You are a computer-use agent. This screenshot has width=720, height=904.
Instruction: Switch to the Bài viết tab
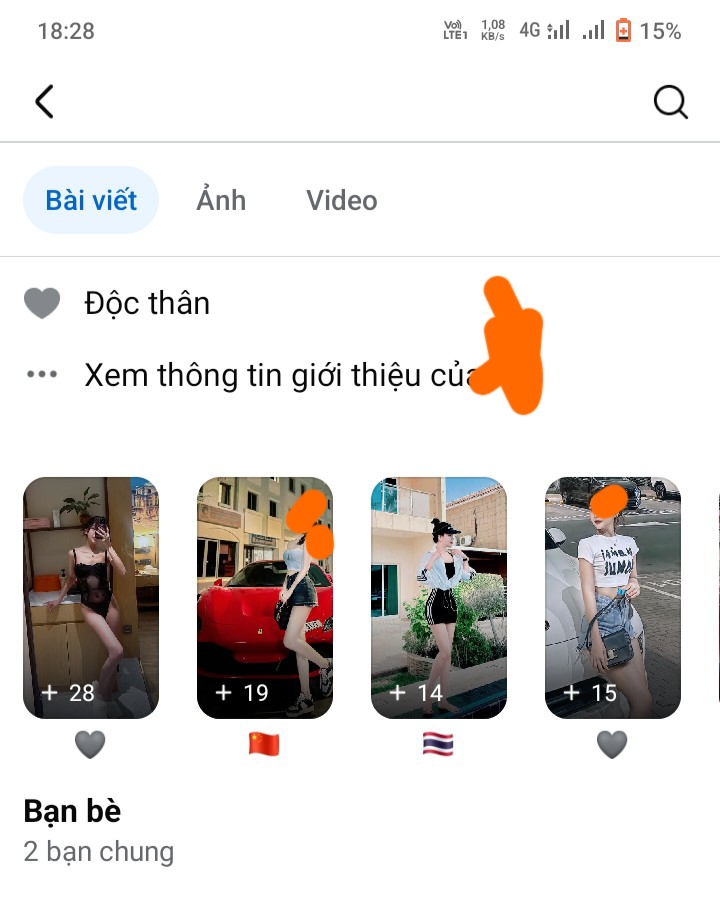pos(91,200)
